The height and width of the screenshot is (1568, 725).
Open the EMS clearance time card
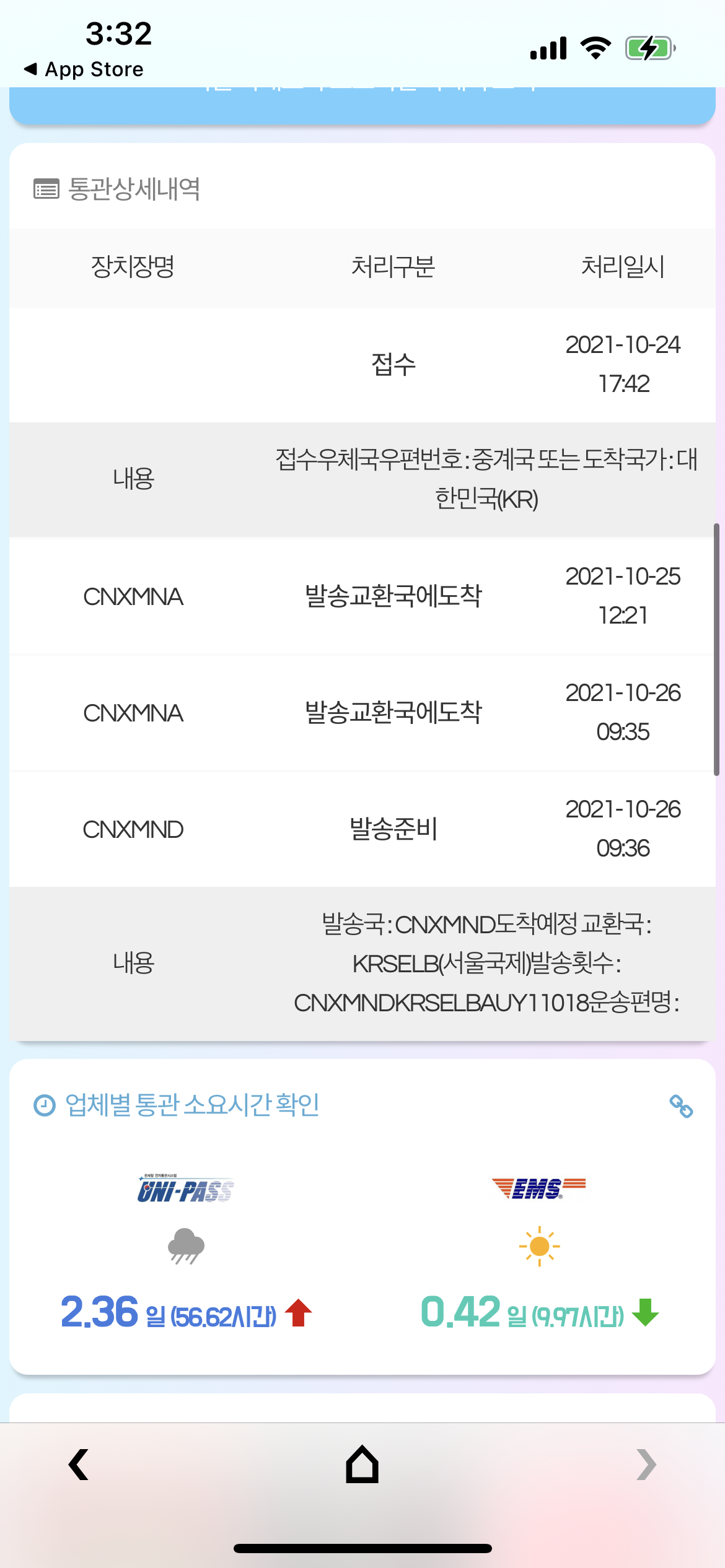539,1251
